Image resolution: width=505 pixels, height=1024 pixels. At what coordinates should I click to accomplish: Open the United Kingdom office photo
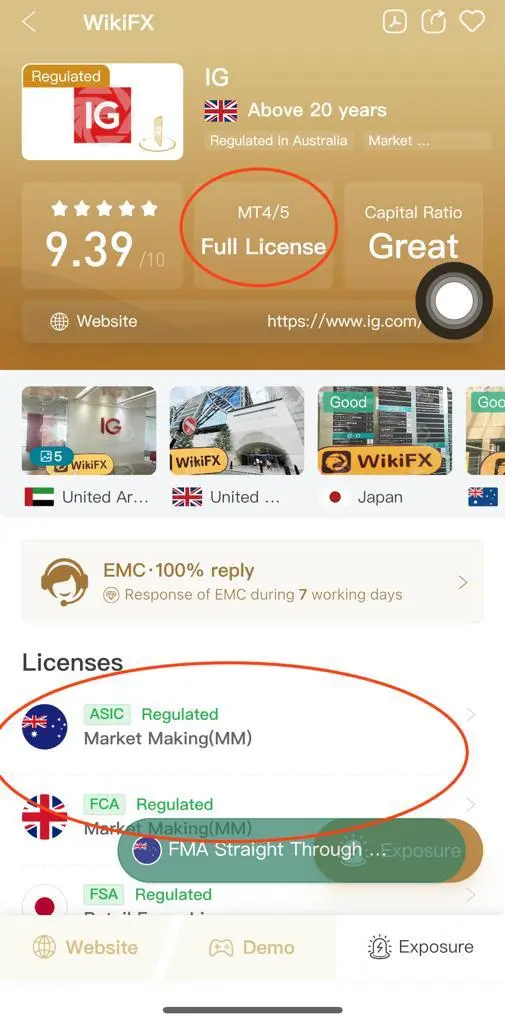[x=236, y=430]
